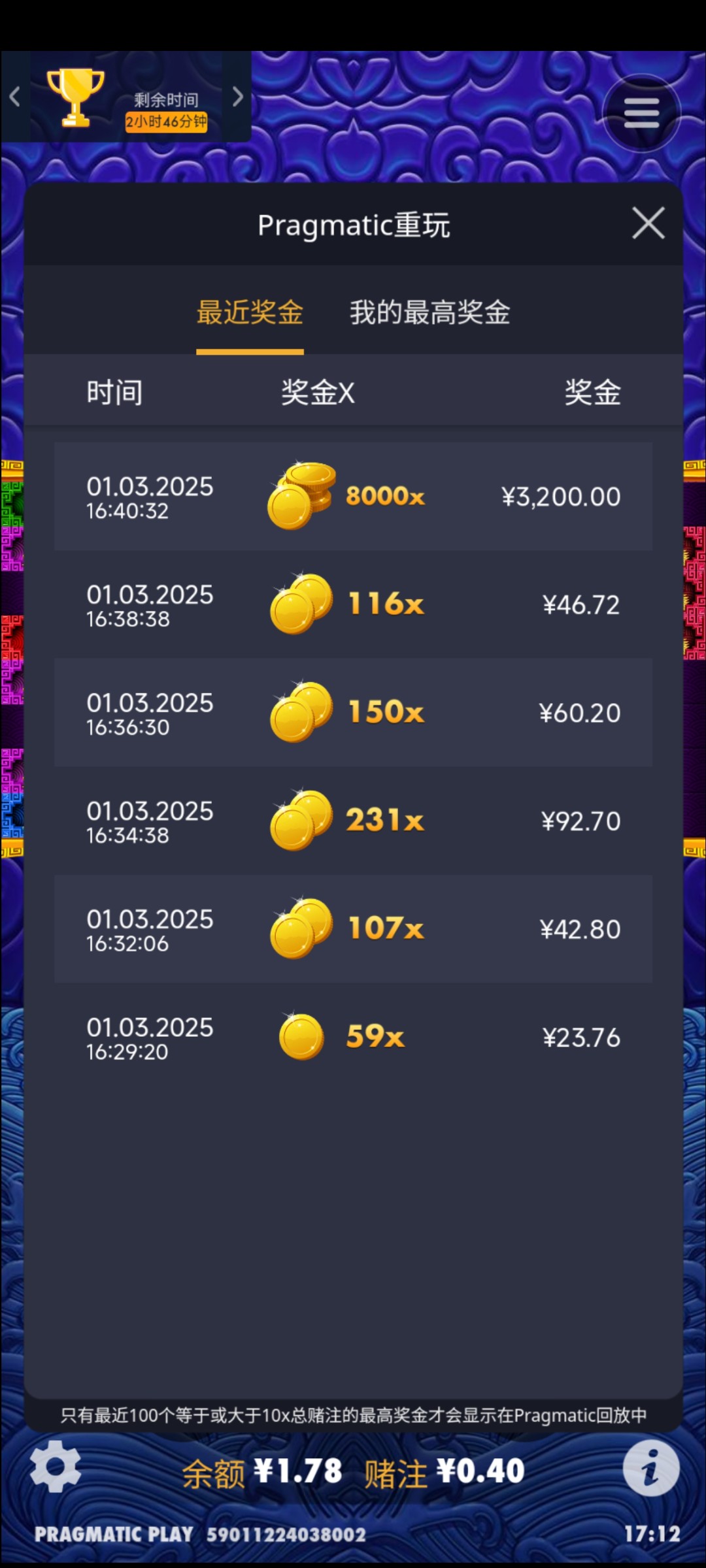706x1568 pixels.
Task: Open the 116x win replay at 16:38:38
Action: pos(353,604)
